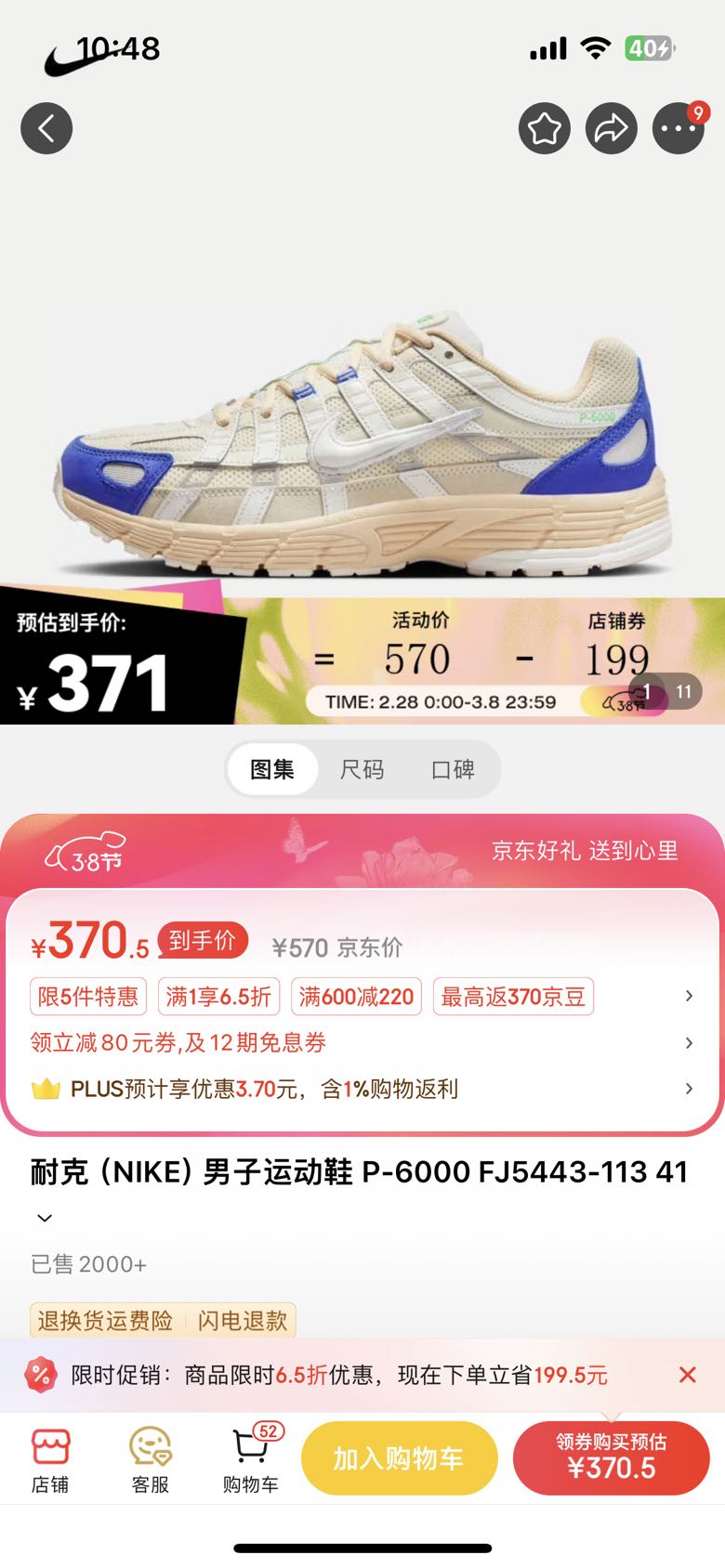
Task: Open the 店铺 shop icon
Action: click(x=53, y=1458)
